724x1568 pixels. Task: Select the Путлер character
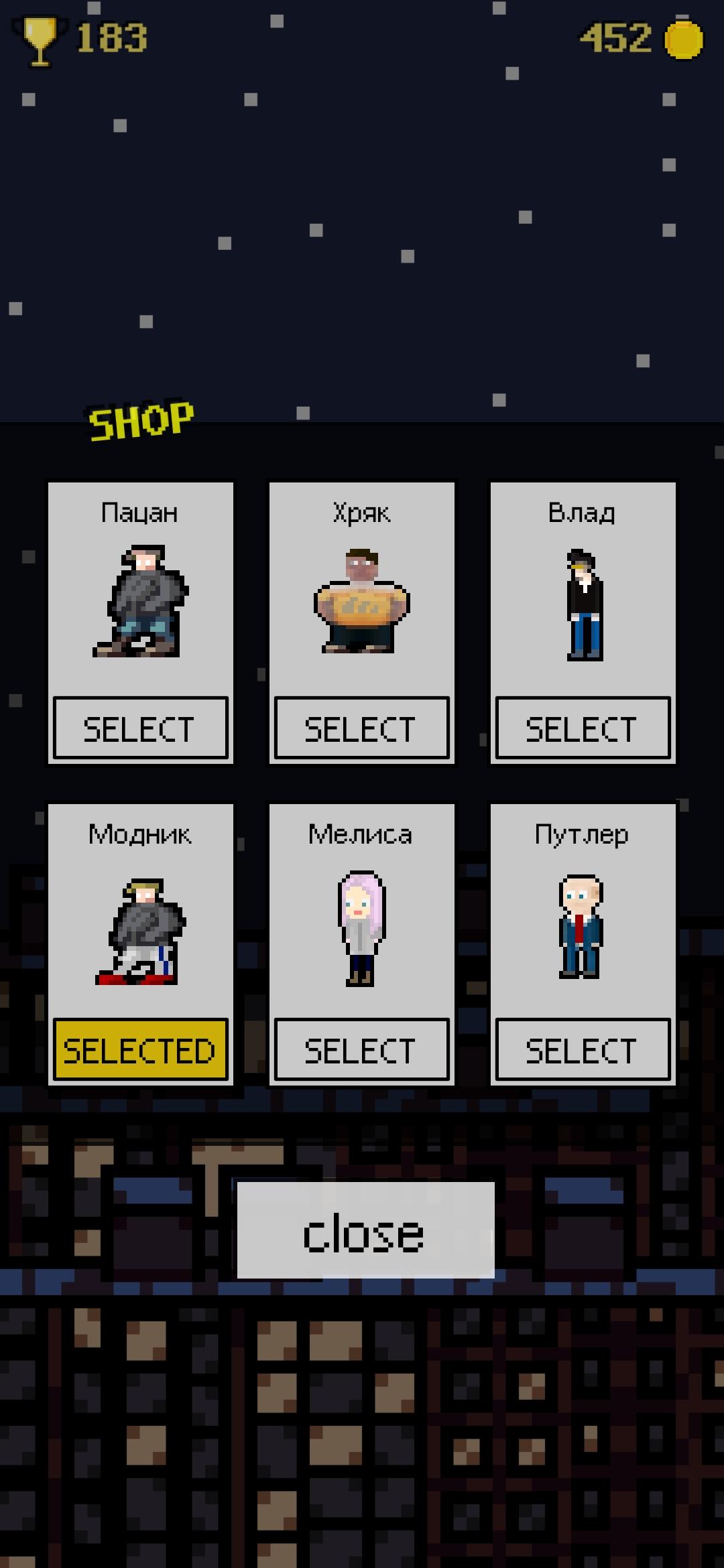pos(583,1050)
